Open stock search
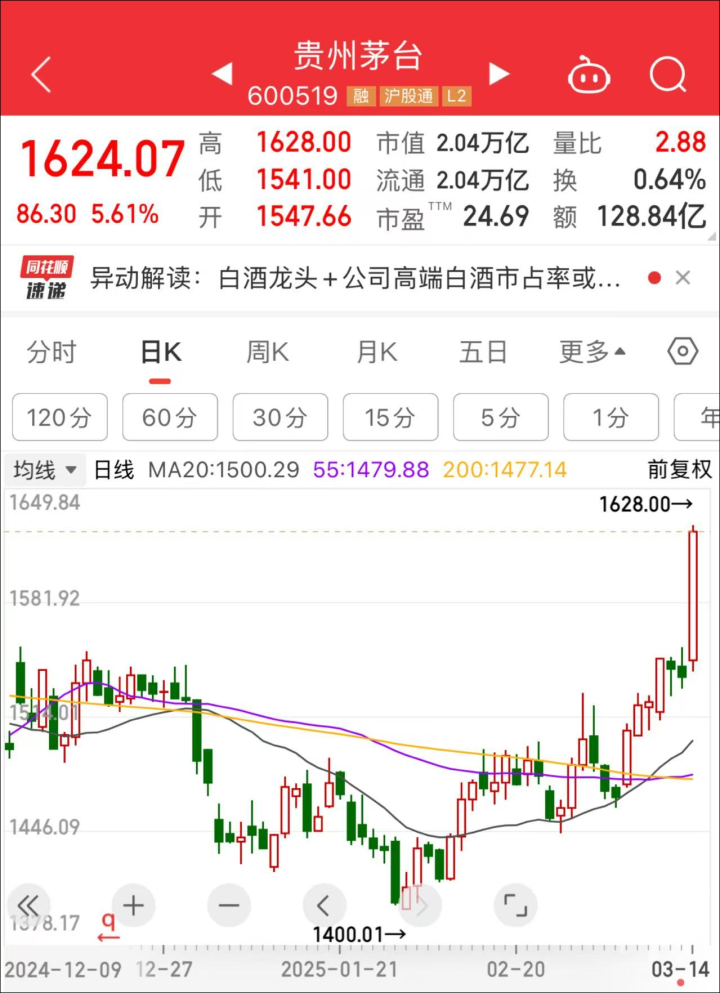This screenshot has height=993, width=720. coord(668,75)
